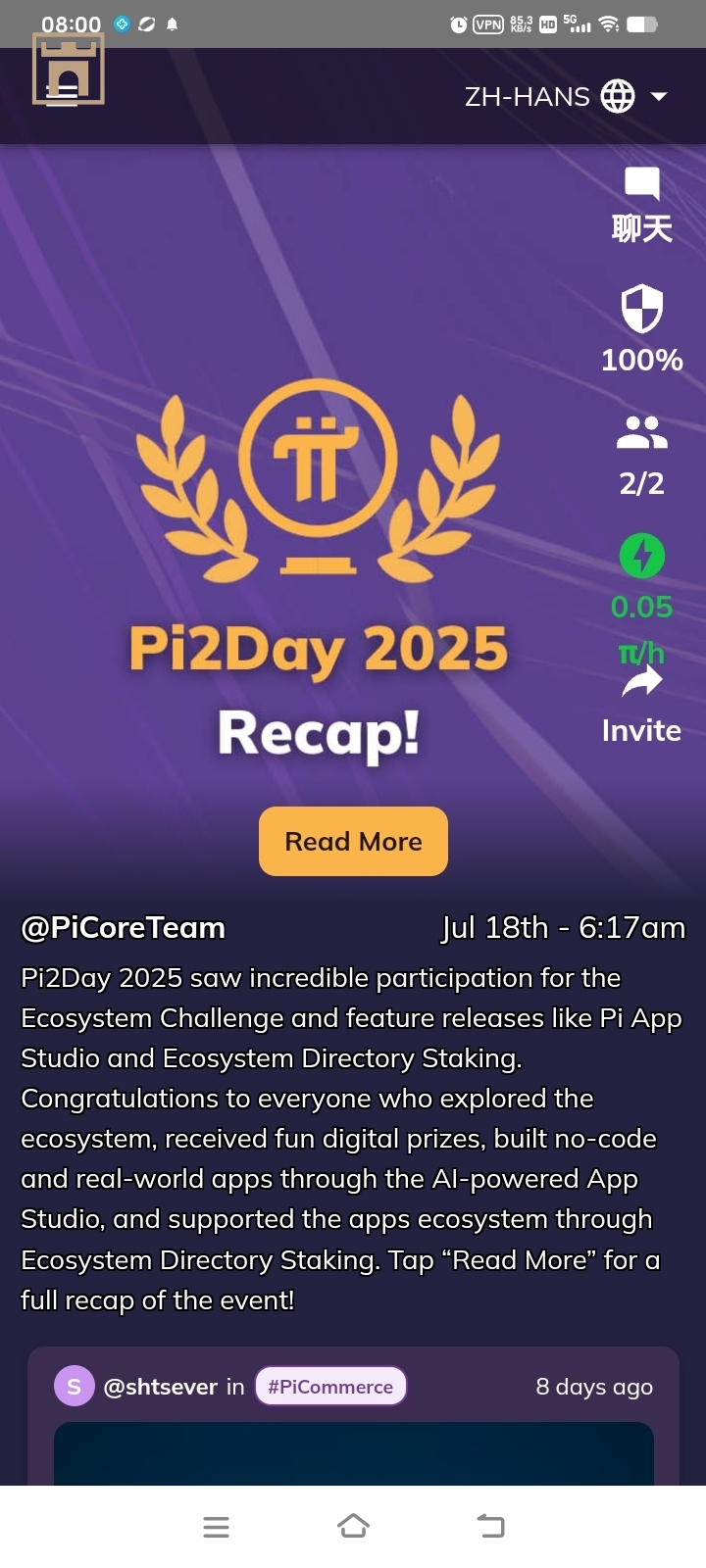Go back with the system back button

pos(490,1526)
